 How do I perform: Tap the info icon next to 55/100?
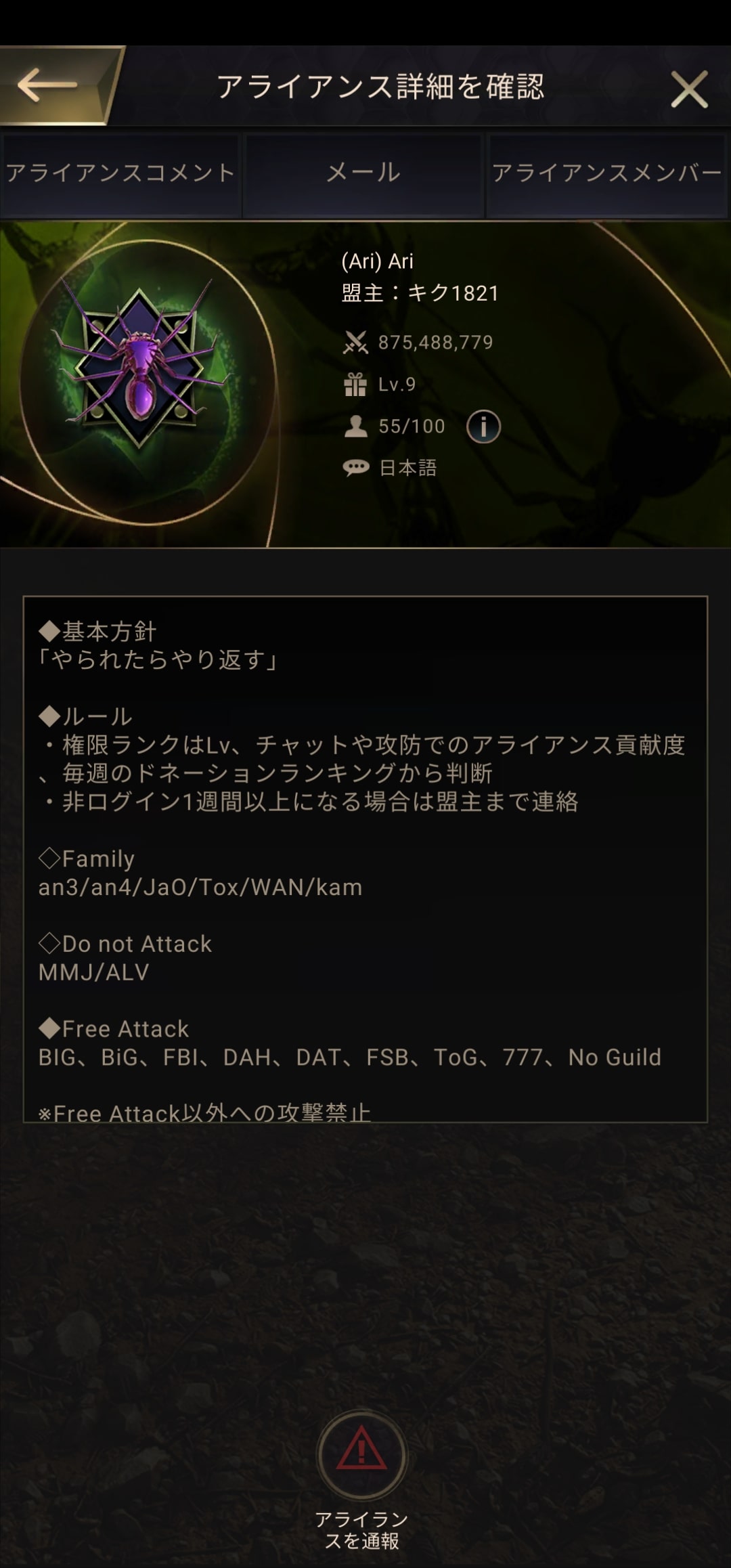tap(483, 427)
